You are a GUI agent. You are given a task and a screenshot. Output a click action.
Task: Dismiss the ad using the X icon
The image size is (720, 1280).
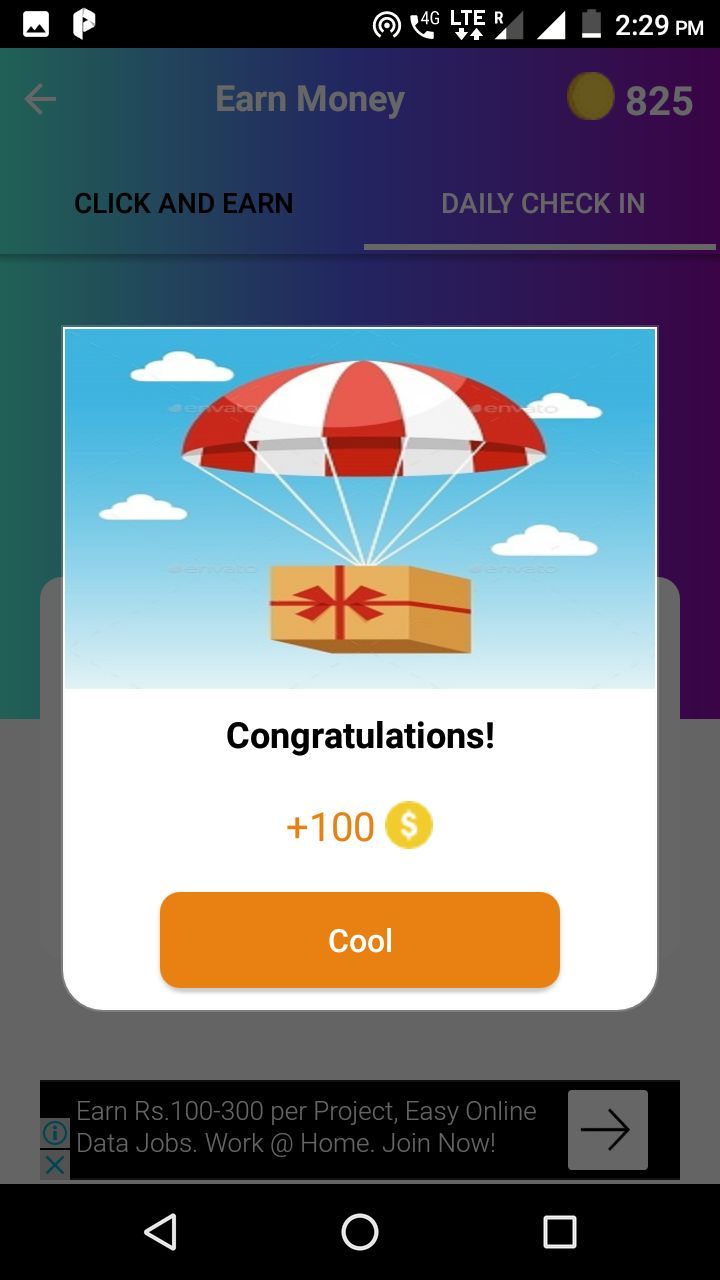tap(57, 1165)
